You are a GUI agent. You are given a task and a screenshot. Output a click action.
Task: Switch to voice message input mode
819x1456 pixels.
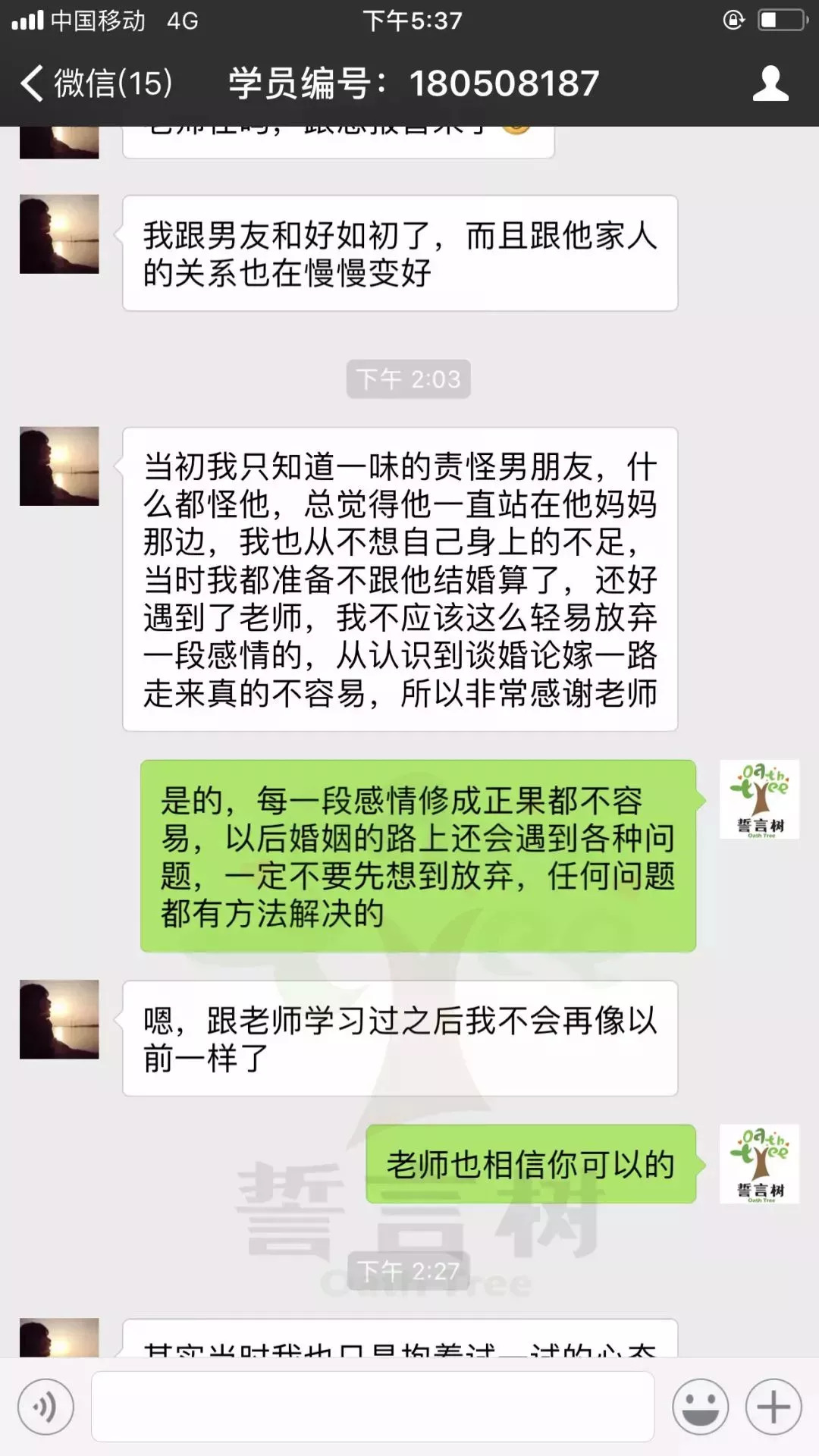click(x=45, y=1407)
